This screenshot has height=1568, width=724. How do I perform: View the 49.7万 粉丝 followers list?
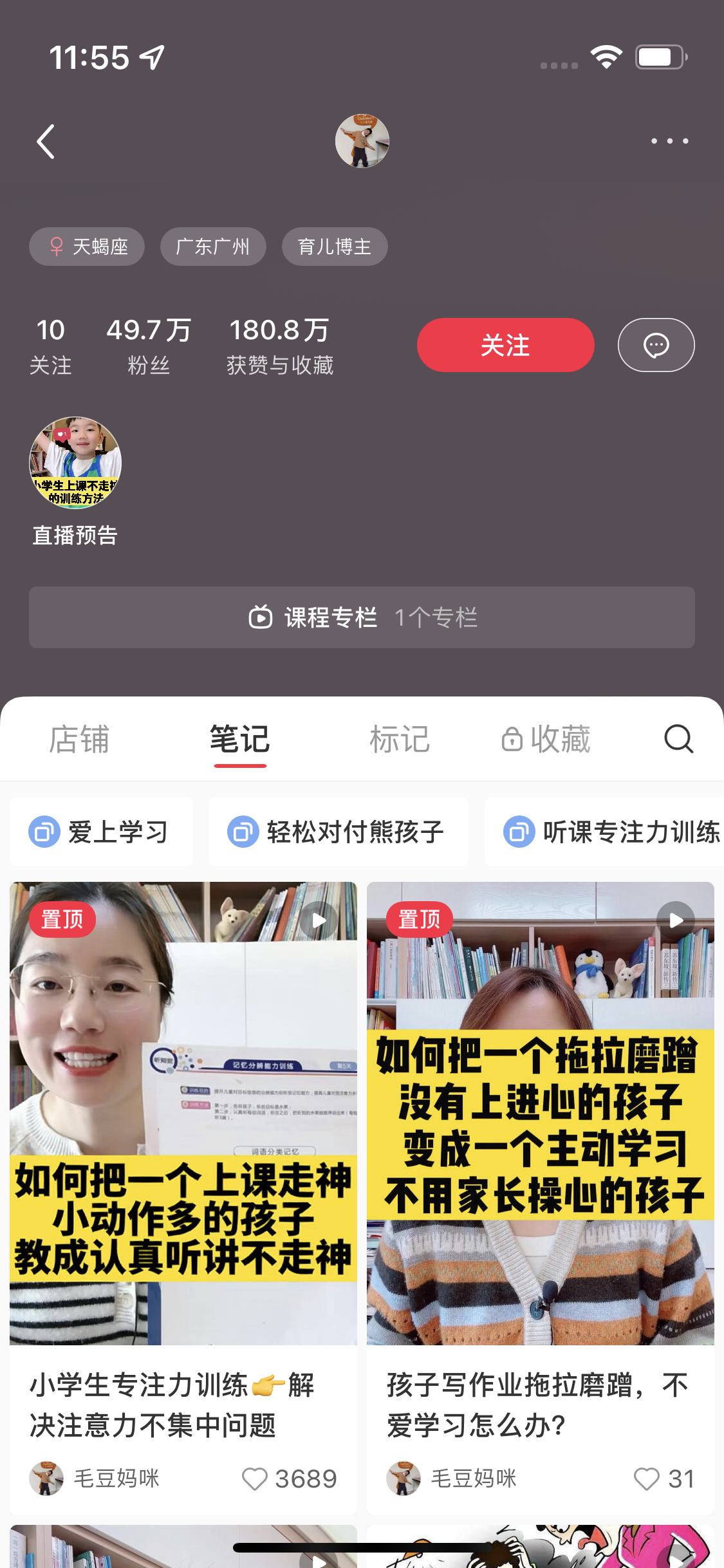click(149, 346)
